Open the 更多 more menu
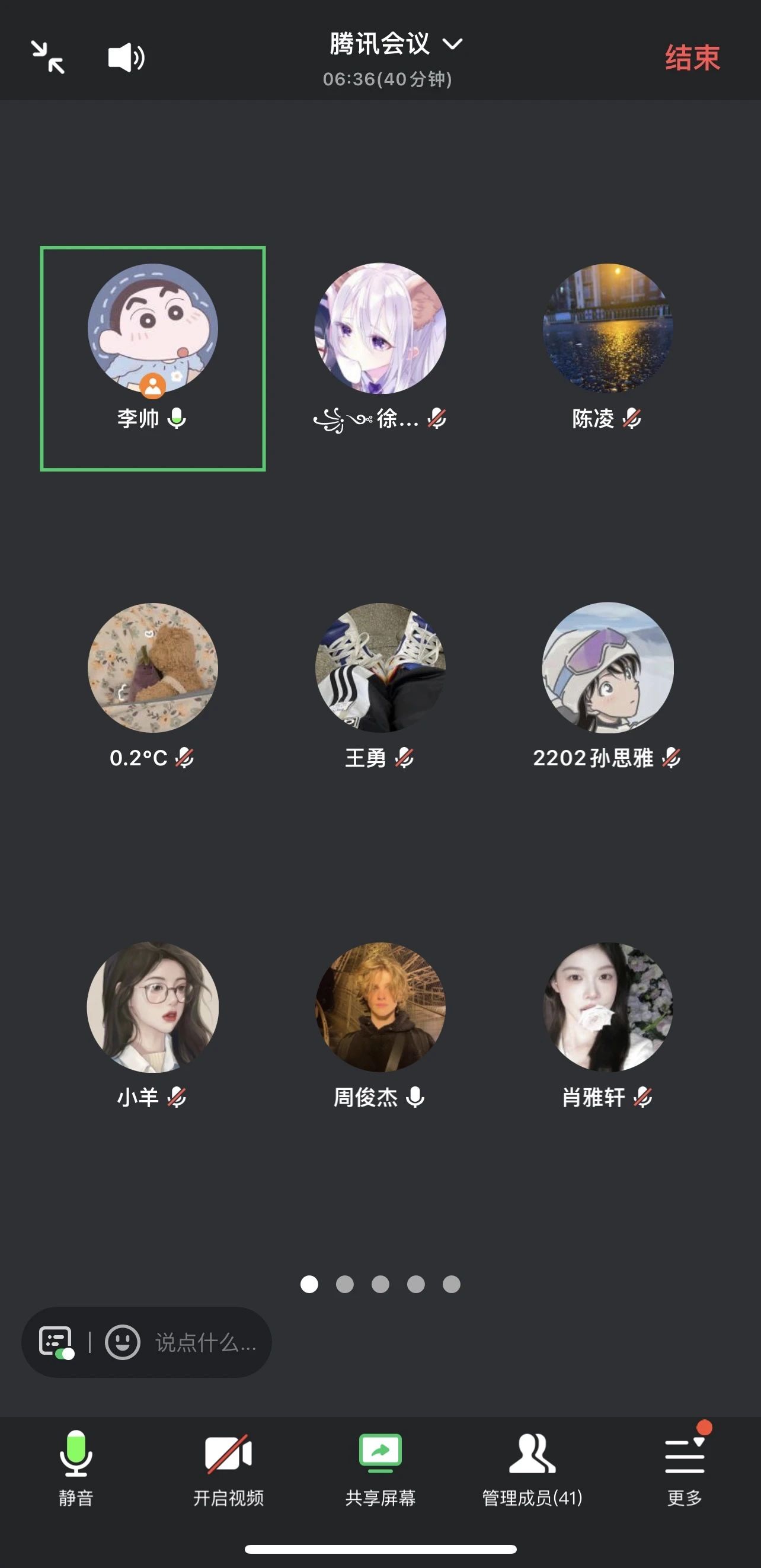 [x=685, y=1468]
